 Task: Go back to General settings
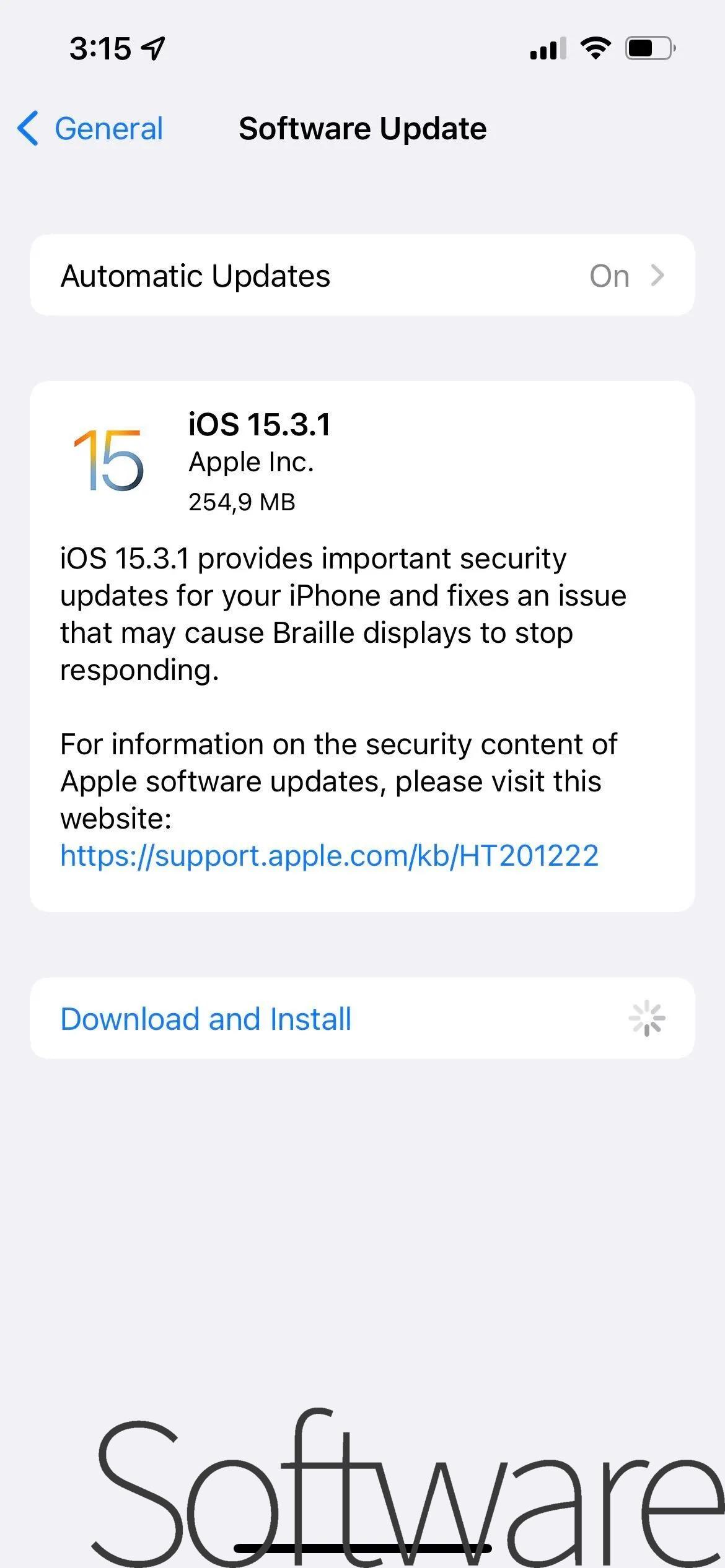pyautogui.click(x=90, y=129)
